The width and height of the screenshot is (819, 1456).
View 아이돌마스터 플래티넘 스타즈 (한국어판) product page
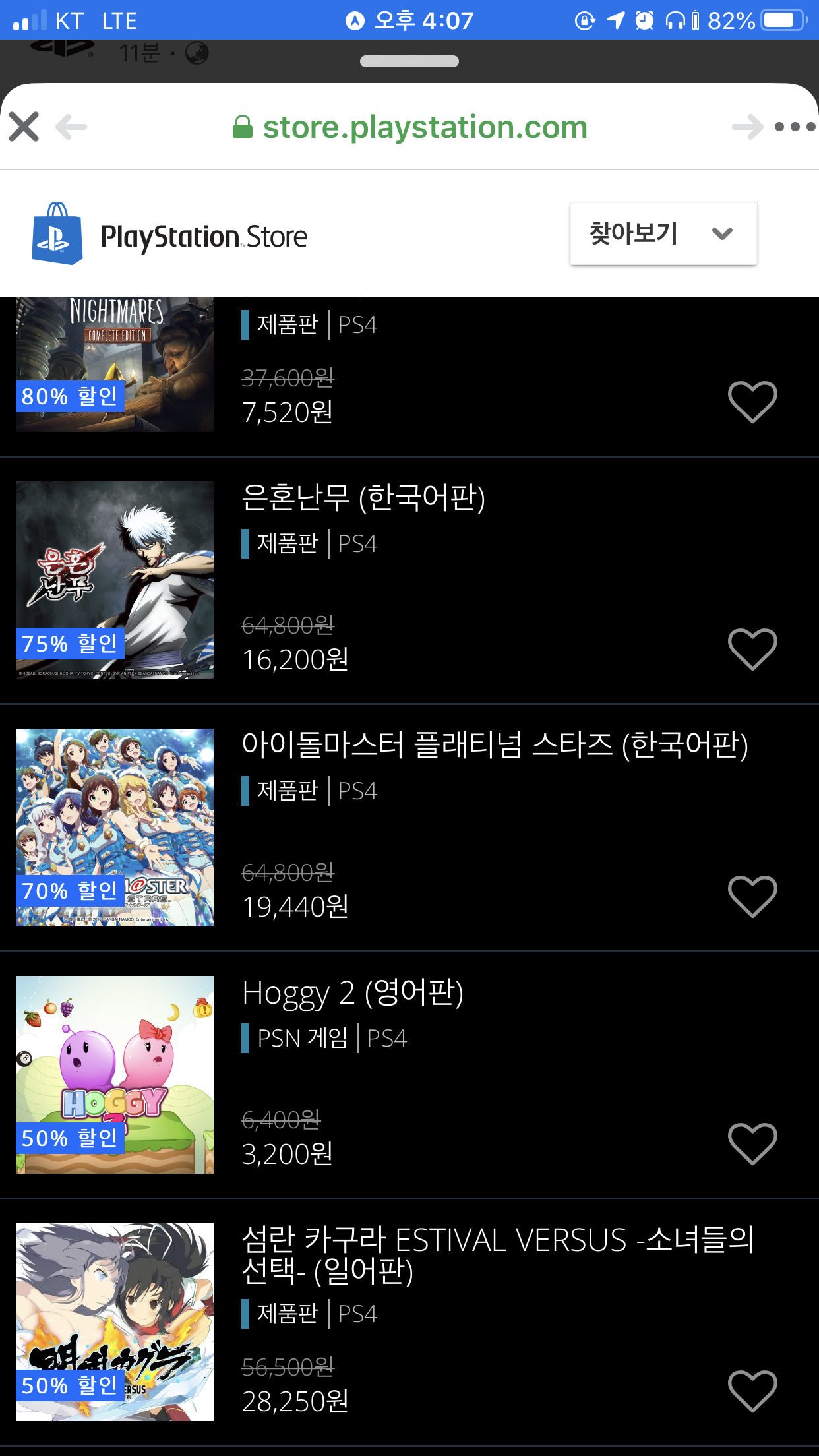click(495, 745)
